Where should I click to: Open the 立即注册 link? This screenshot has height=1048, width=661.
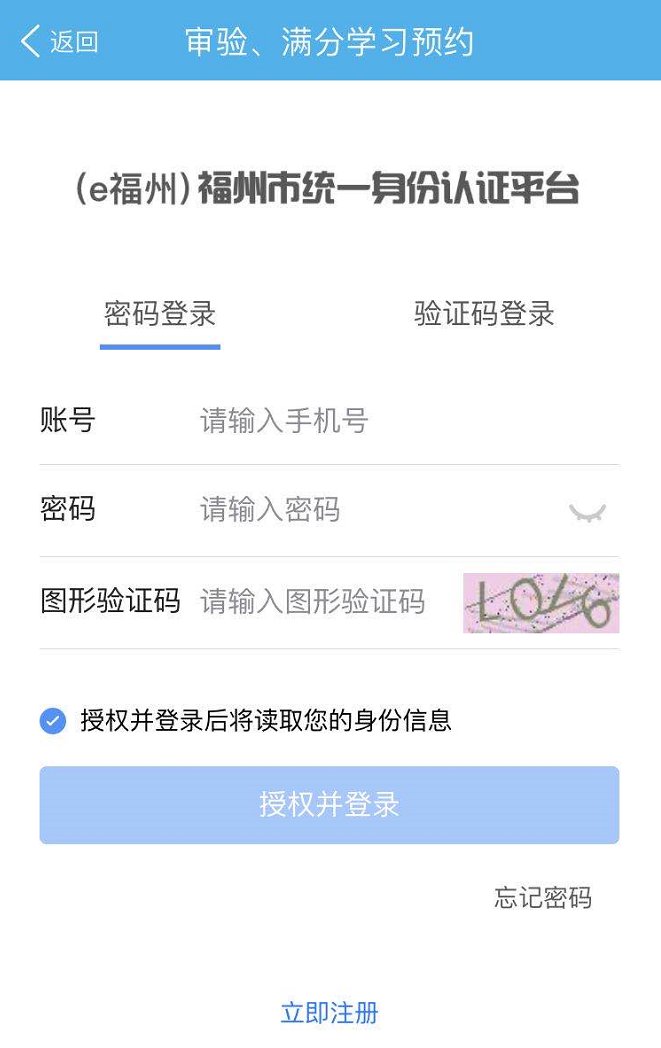[x=329, y=1012]
